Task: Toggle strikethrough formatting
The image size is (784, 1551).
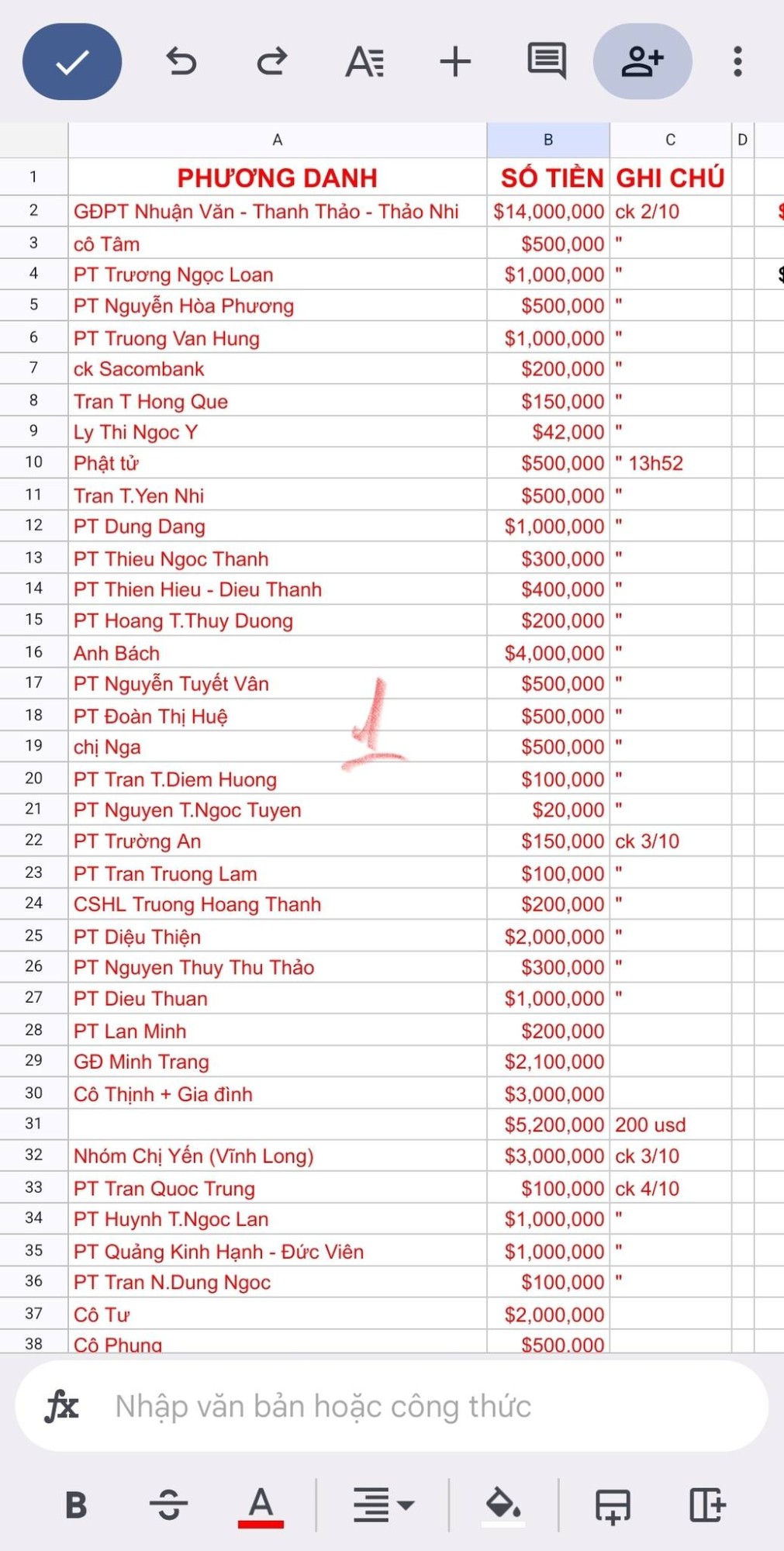Action: coord(168,1505)
